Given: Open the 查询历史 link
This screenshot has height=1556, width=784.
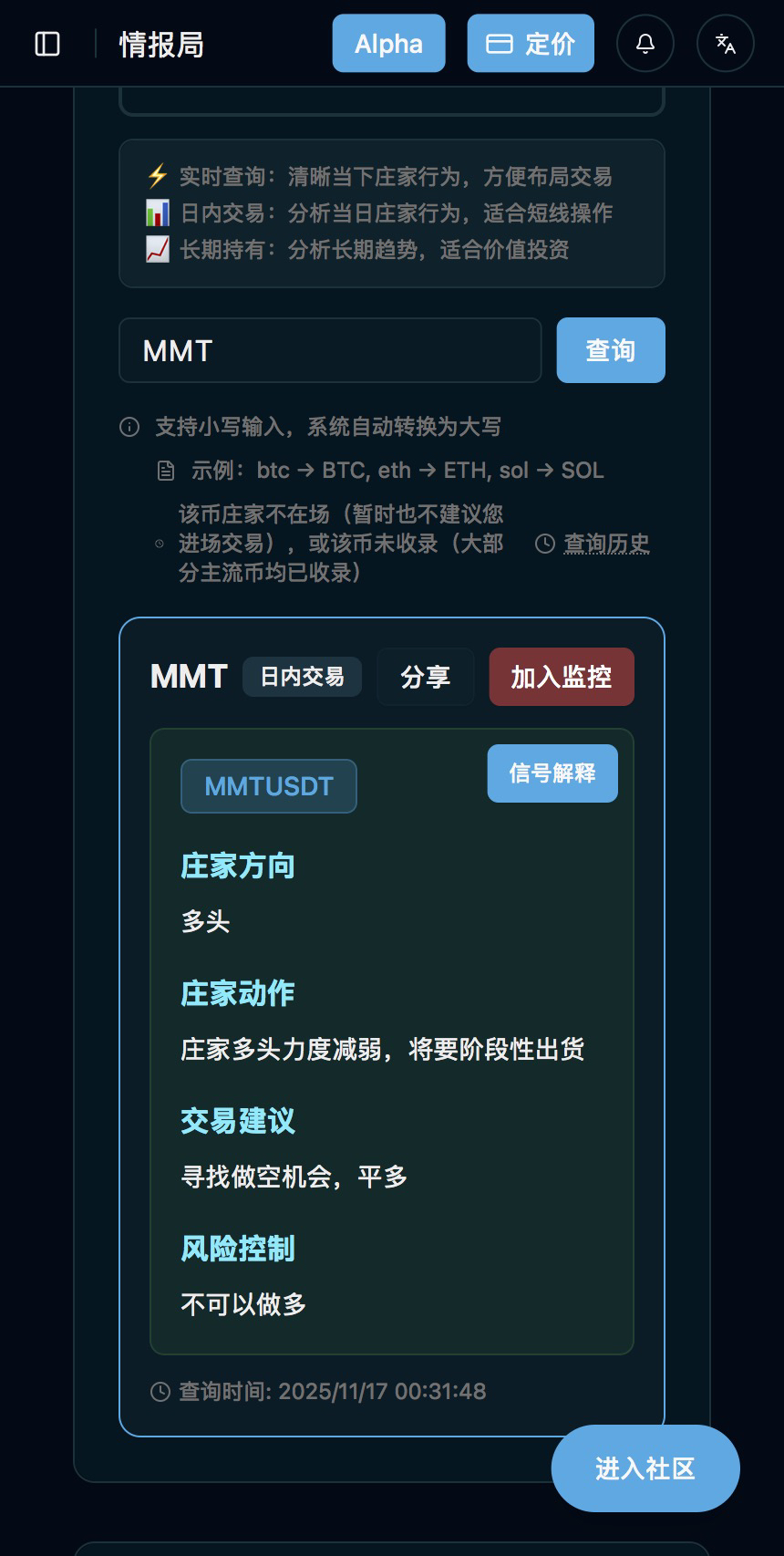Looking at the screenshot, I should point(605,544).
